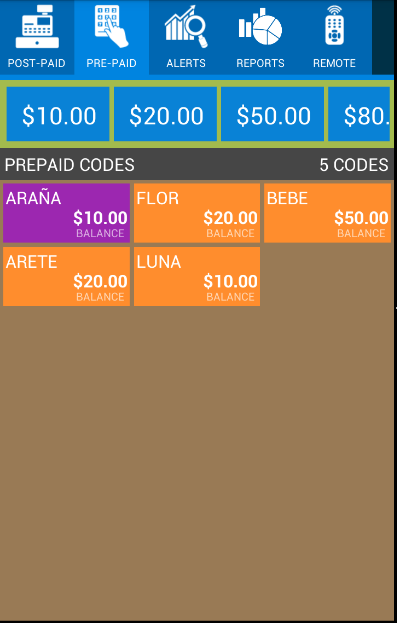Screen dimensions: 397x623
Task: View the BEBE prepaid code
Action: 327,213
